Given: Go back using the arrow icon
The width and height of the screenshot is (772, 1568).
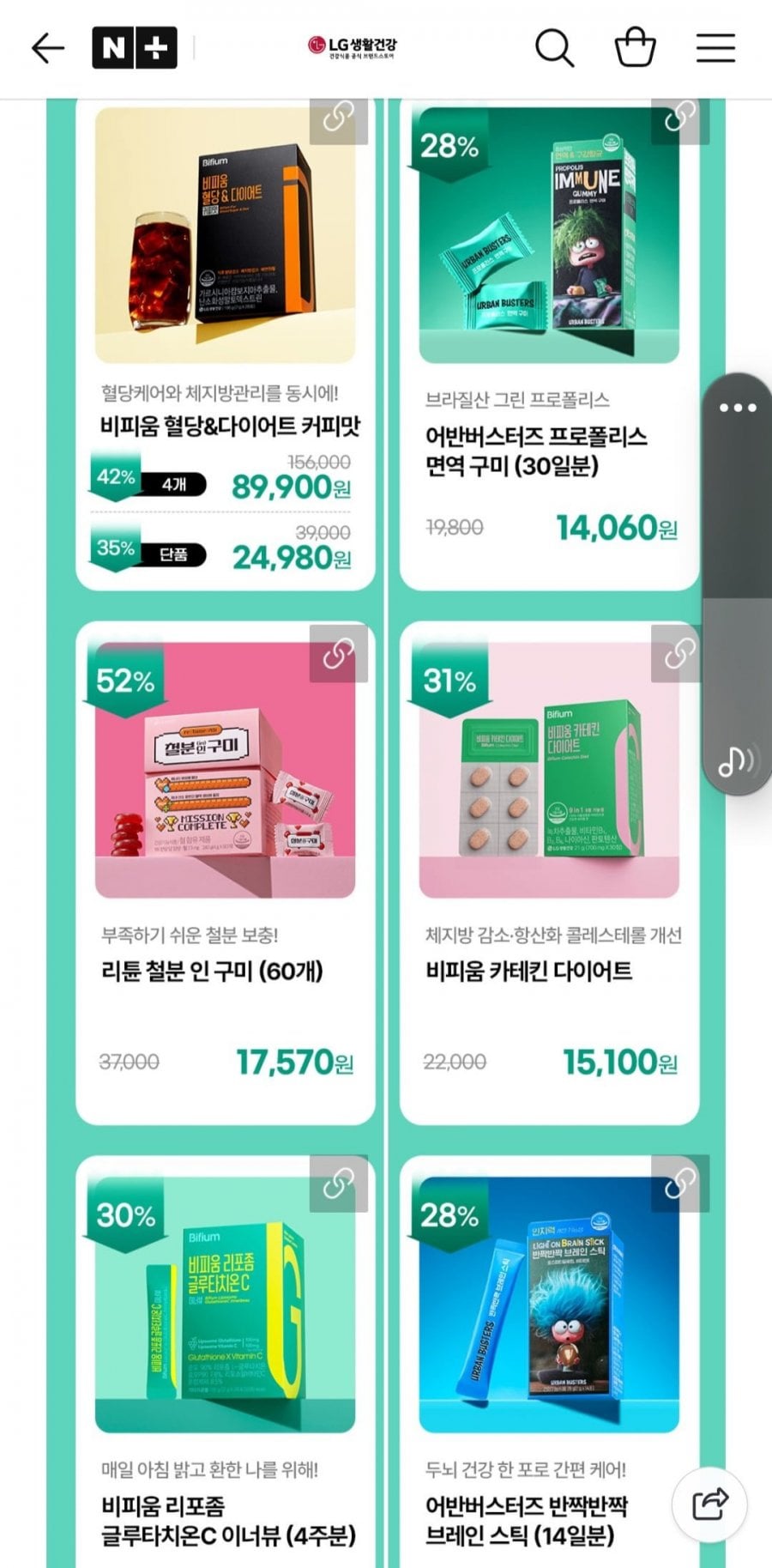Looking at the screenshot, I should coord(48,48).
